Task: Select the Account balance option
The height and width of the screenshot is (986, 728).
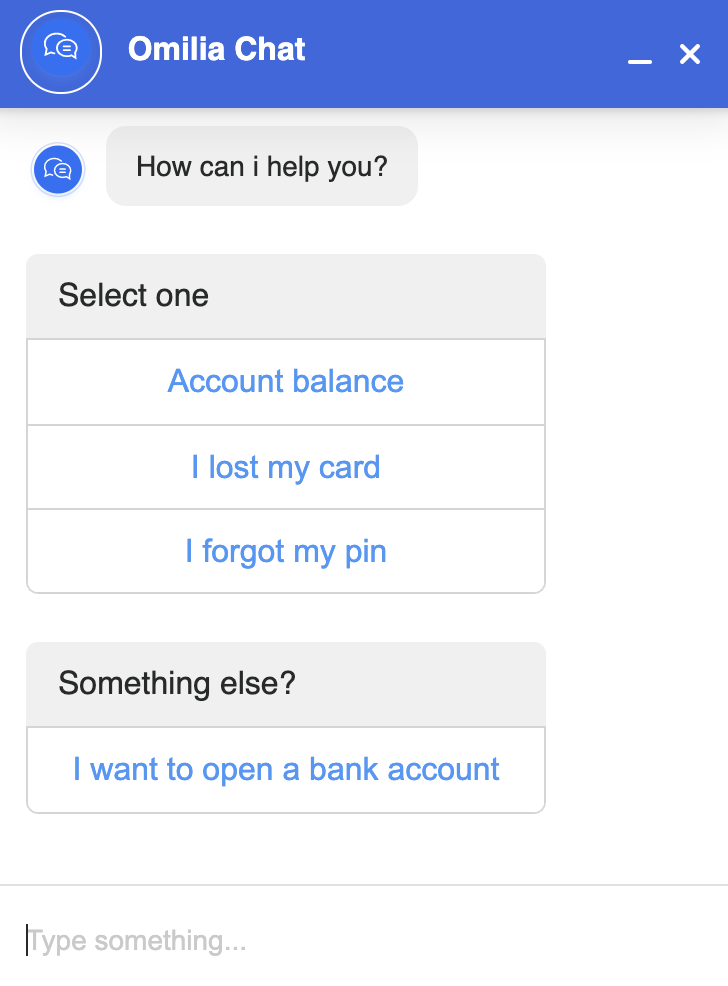Action: click(x=286, y=381)
